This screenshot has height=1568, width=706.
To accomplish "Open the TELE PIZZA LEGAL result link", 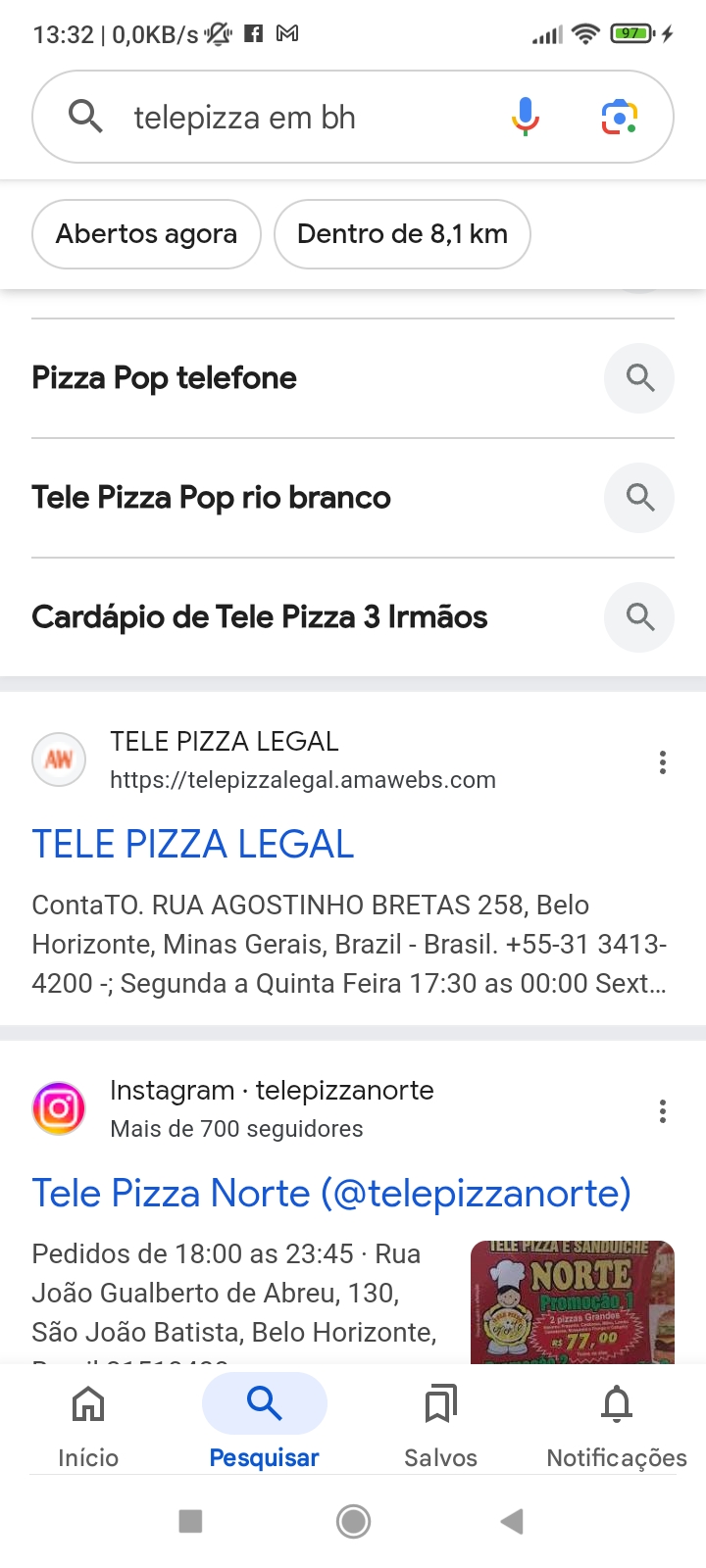I will pyautogui.click(x=193, y=844).
